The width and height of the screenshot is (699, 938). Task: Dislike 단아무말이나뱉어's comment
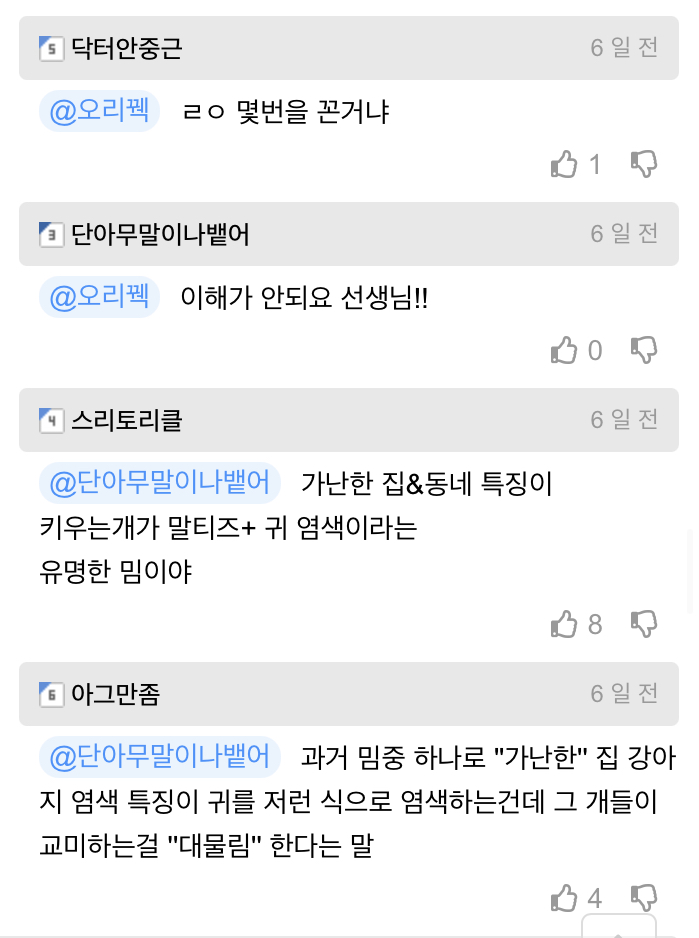644,350
